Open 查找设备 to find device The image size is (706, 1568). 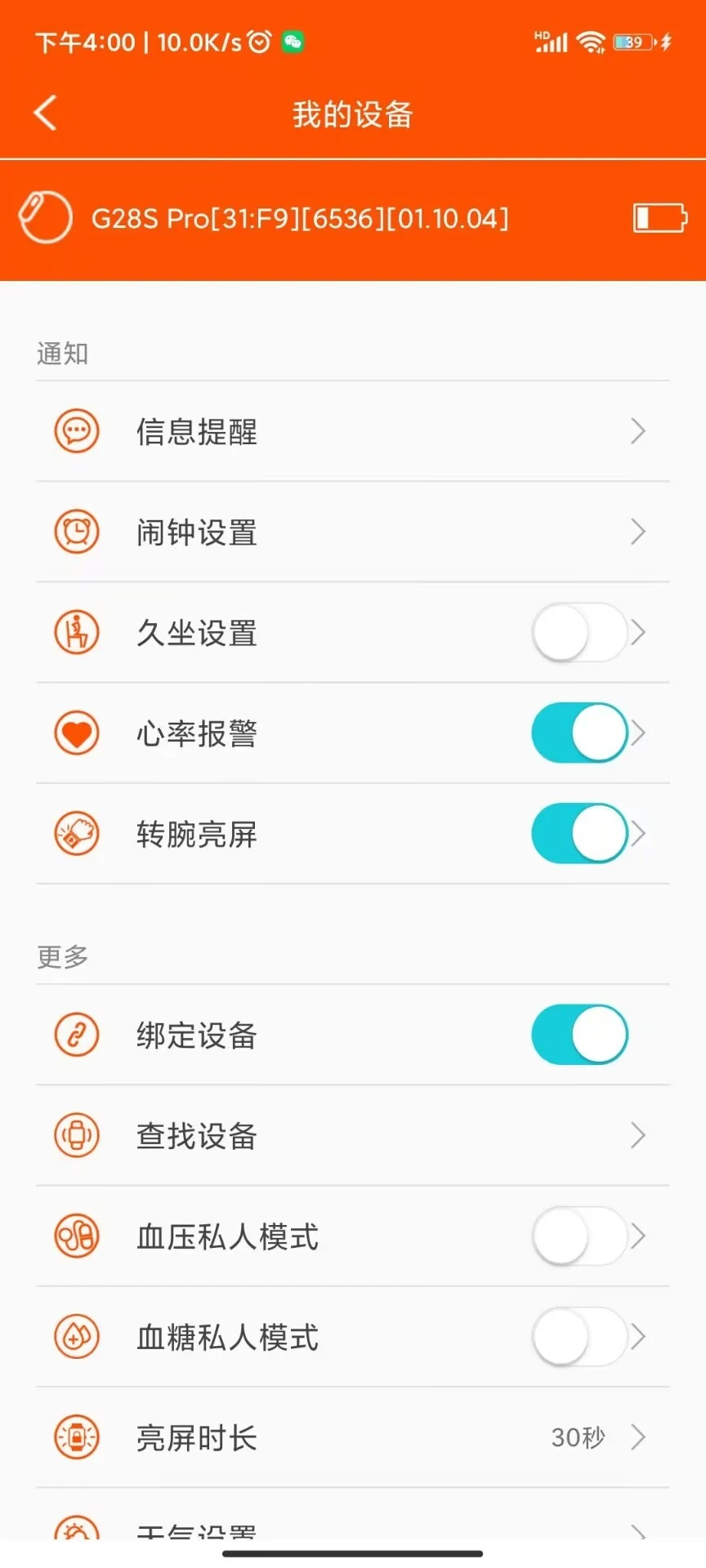[353, 1135]
